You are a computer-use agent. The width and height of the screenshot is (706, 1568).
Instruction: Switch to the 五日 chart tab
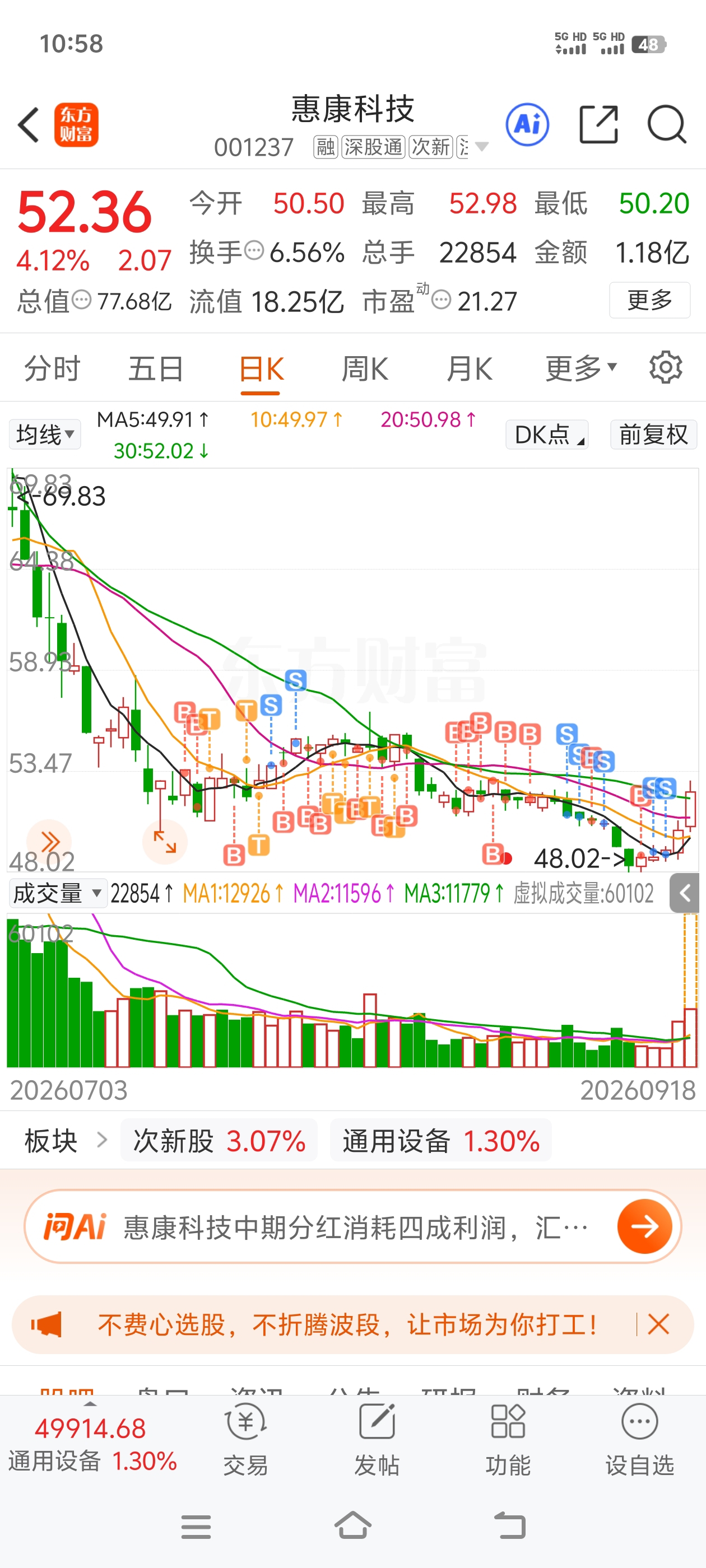[156, 369]
